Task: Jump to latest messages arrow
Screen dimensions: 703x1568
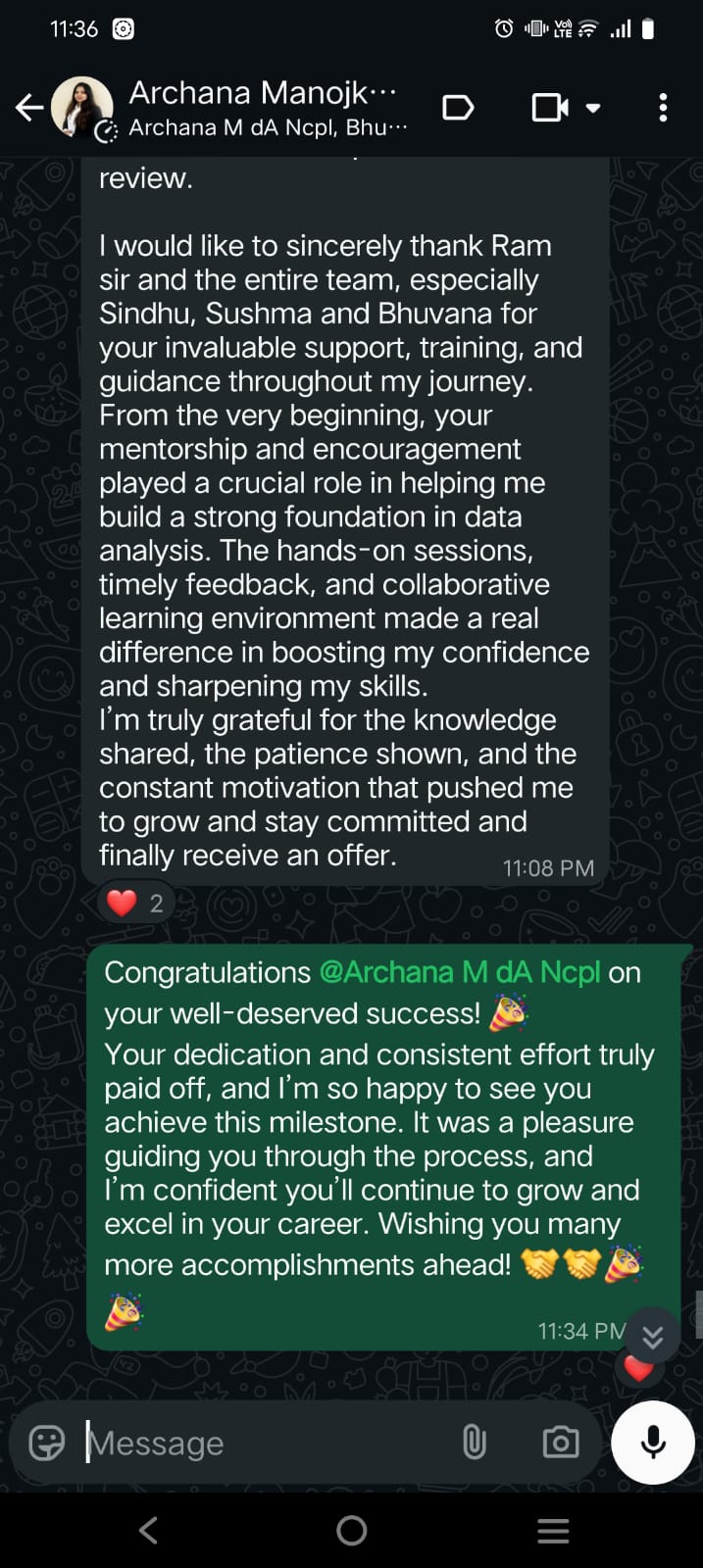Action: click(x=652, y=1336)
